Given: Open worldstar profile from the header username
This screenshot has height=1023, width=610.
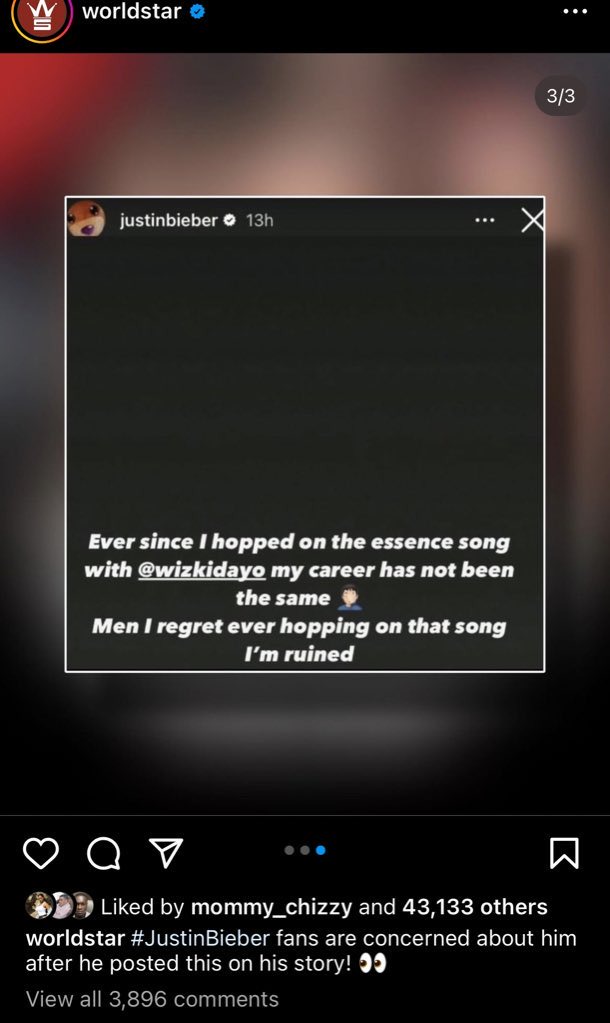Looking at the screenshot, I should [x=131, y=12].
